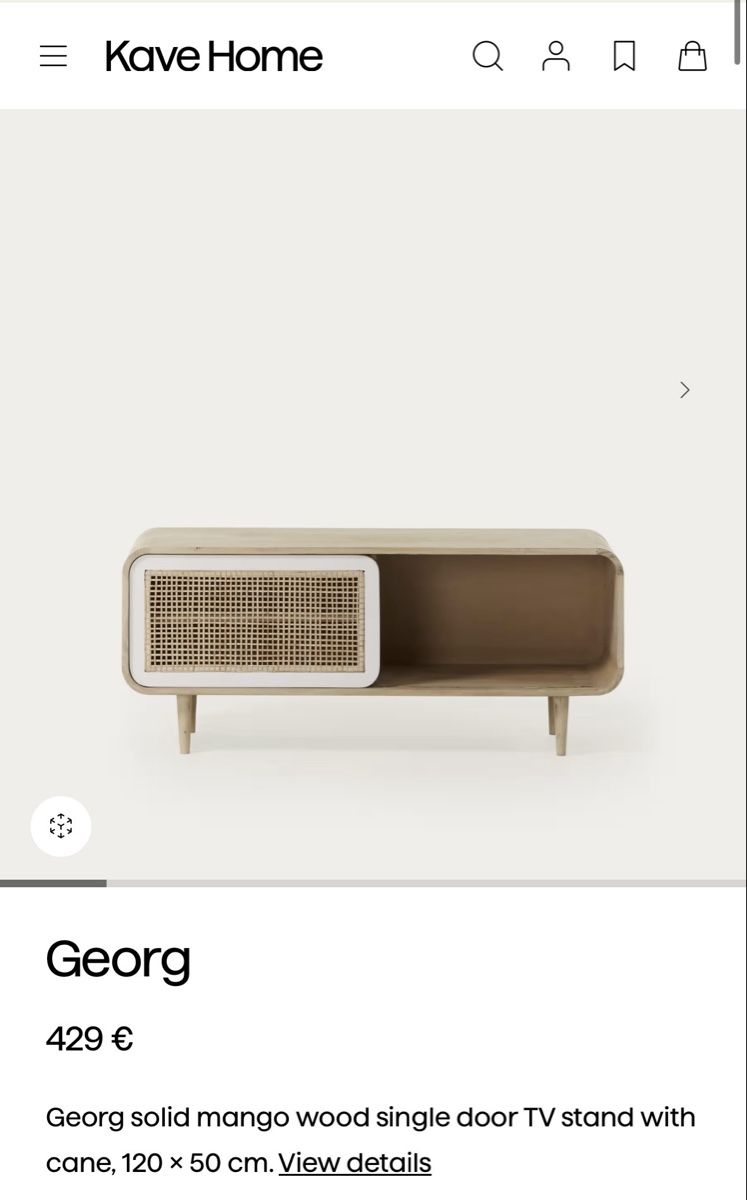Open the search icon
Image resolution: width=747 pixels, height=1200 pixels.
488,56
